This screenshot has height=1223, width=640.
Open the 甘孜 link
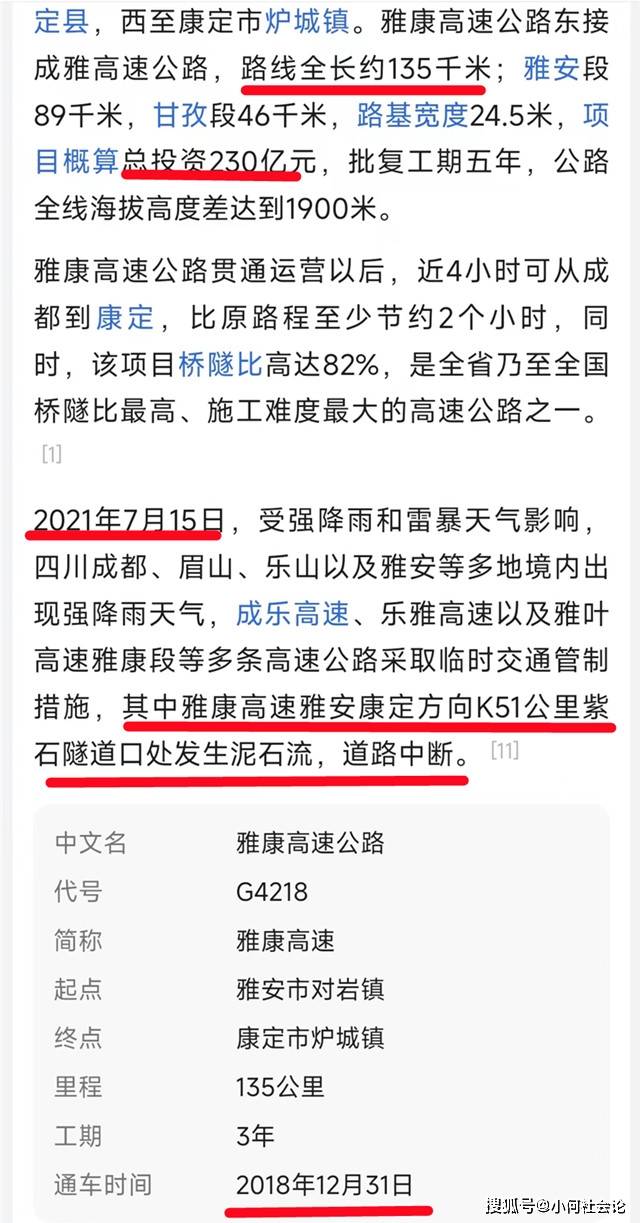[x=180, y=116]
